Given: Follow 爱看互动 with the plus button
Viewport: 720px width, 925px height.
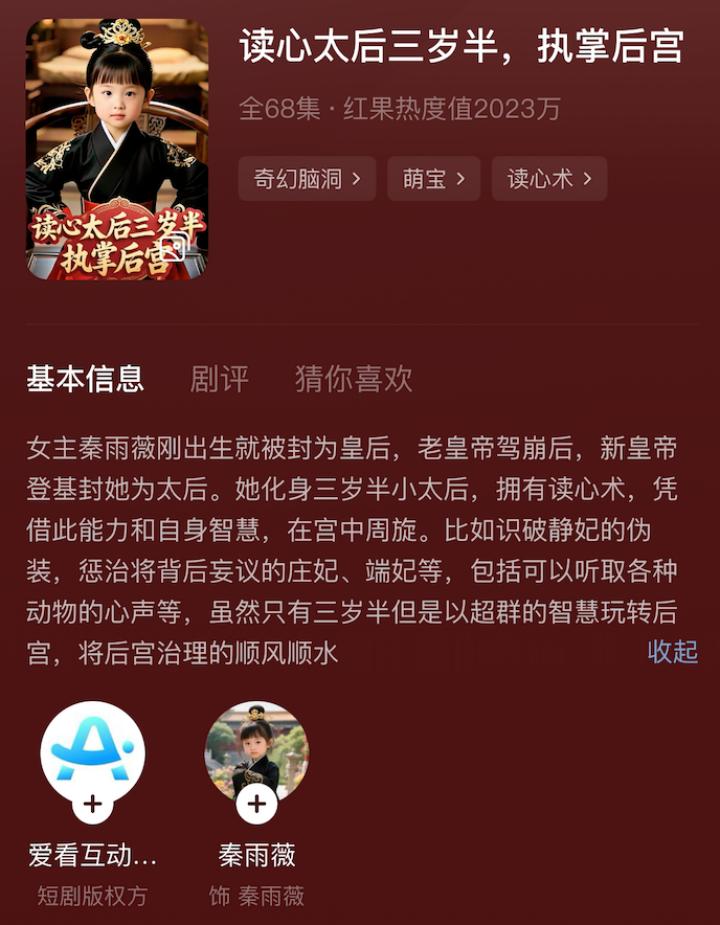Looking at the screenshot, I should click(92, 803).
